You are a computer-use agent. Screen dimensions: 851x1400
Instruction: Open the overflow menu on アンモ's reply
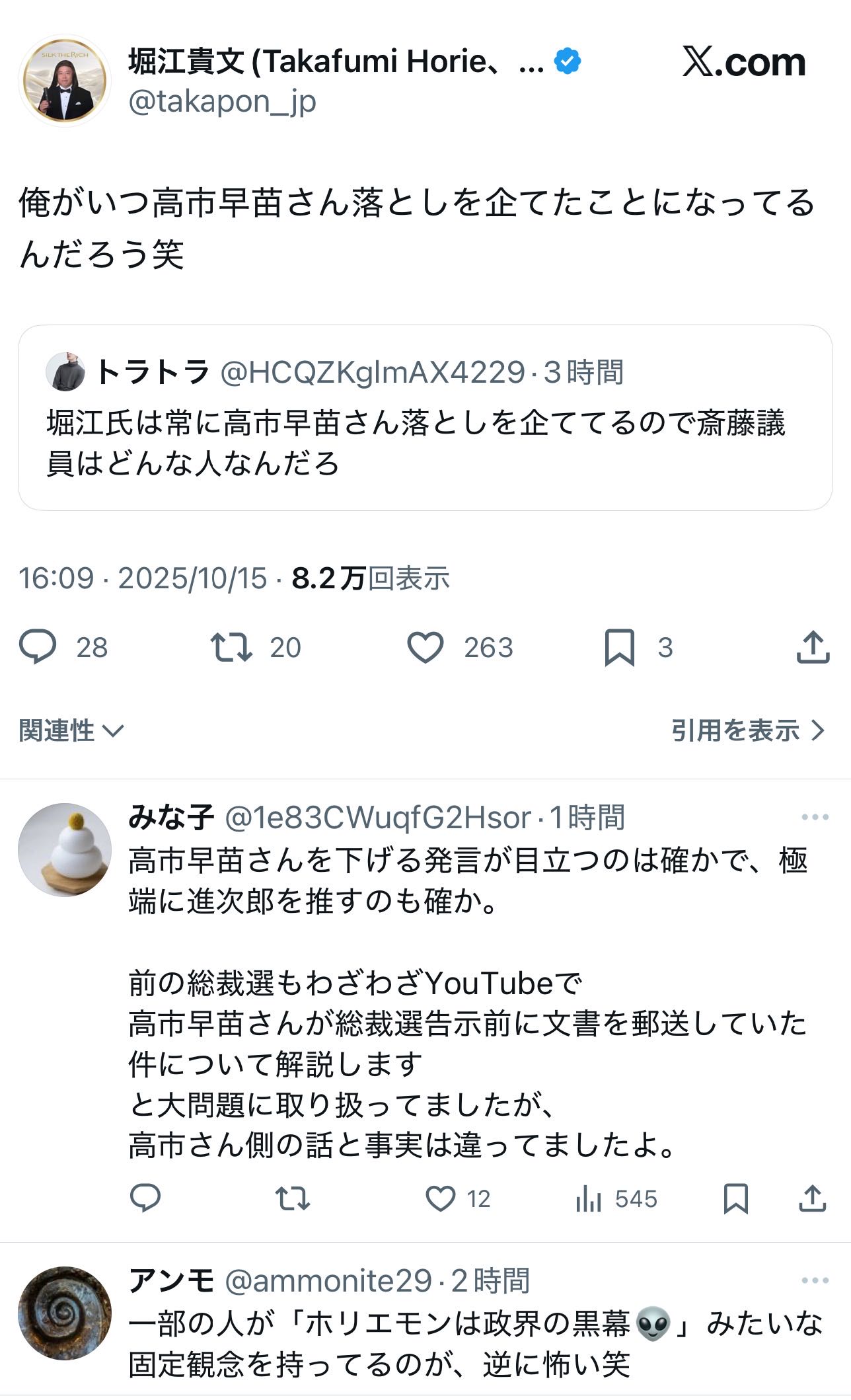click(x=814, y=1280)
